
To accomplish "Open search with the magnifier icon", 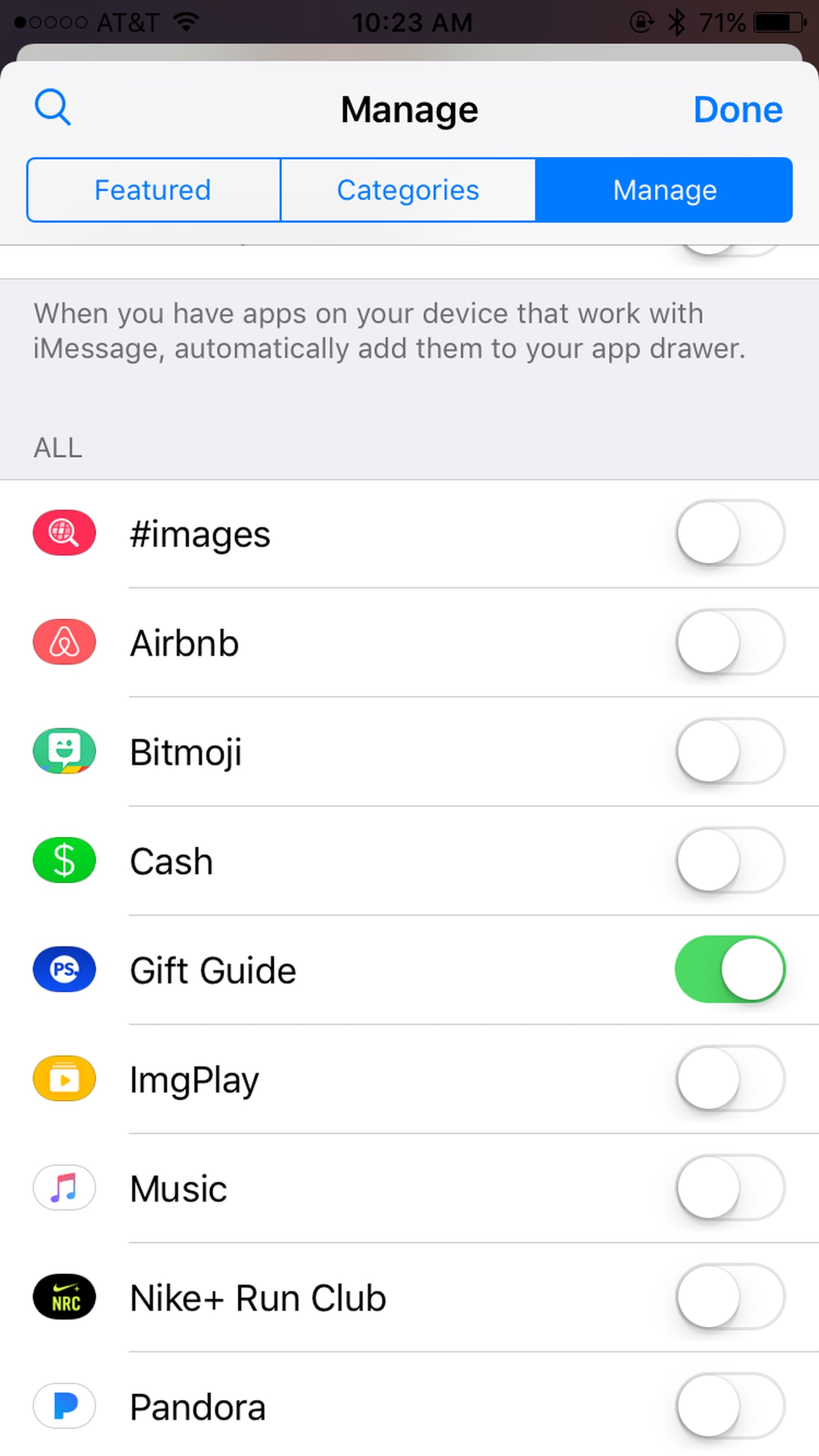I will click(x=54, y=109).
